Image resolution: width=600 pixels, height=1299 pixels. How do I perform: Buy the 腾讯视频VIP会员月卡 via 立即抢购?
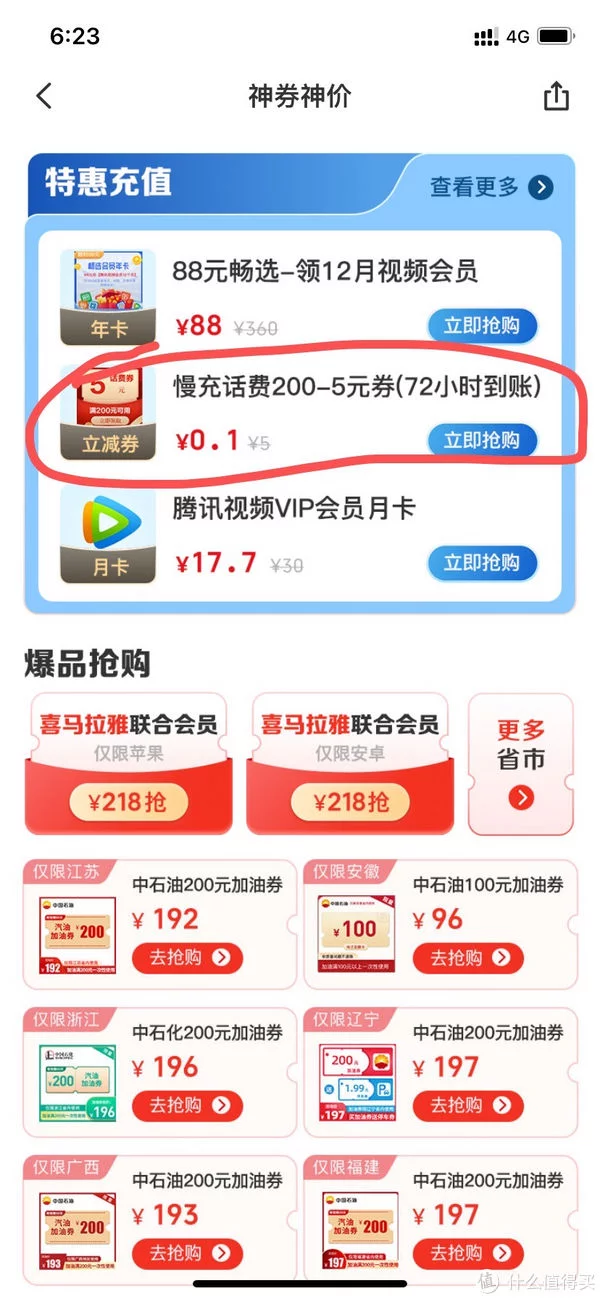[482, 563]
